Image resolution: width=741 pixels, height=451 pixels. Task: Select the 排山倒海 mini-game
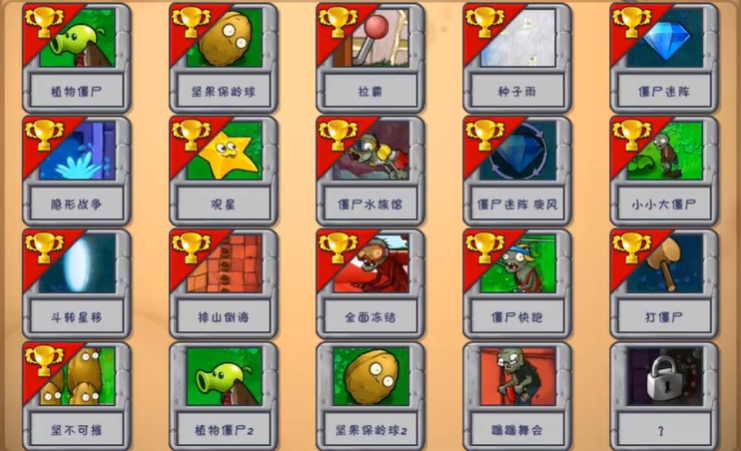(x=224, y=284)
